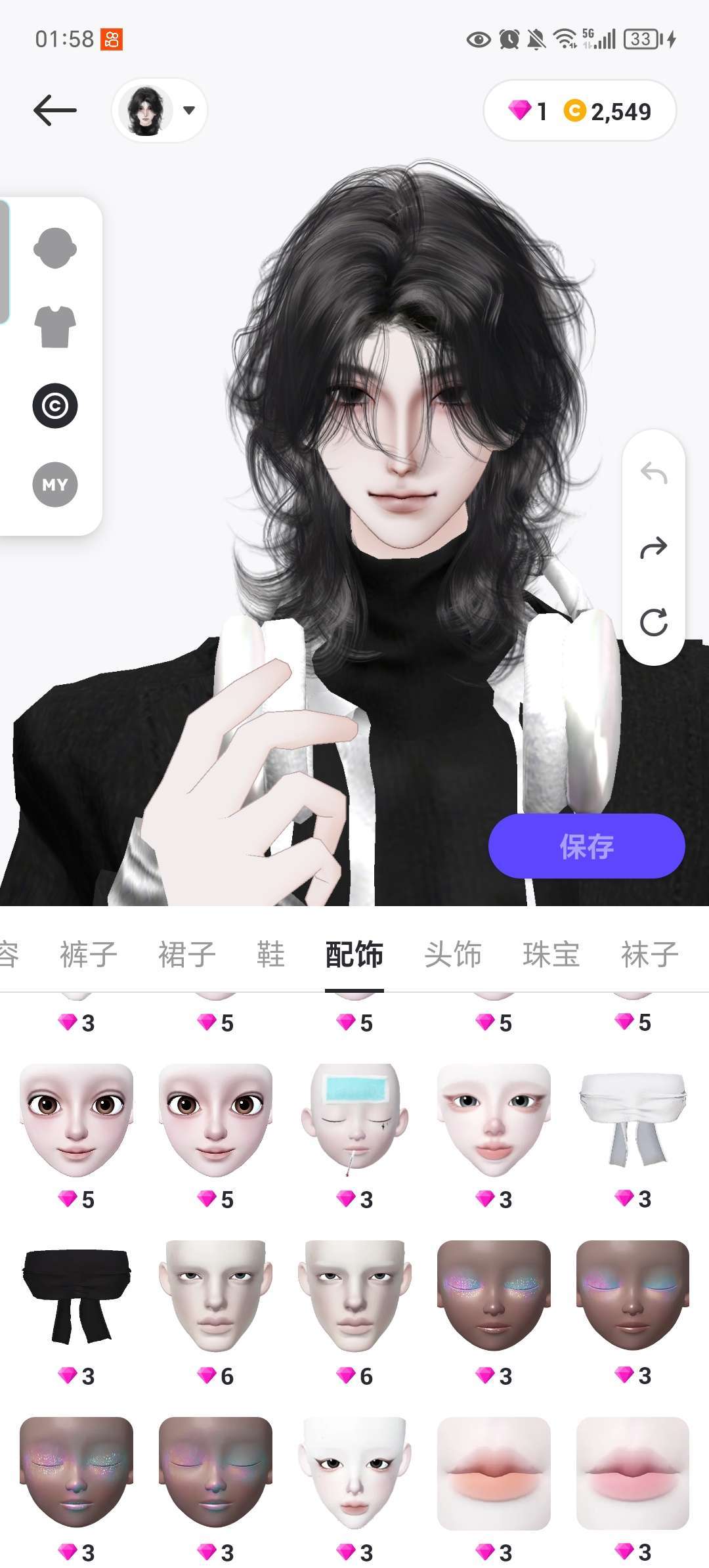The image size is (709, 1568).
Task: Open the avatar selector dropdown
Action: tap(160, 110)
